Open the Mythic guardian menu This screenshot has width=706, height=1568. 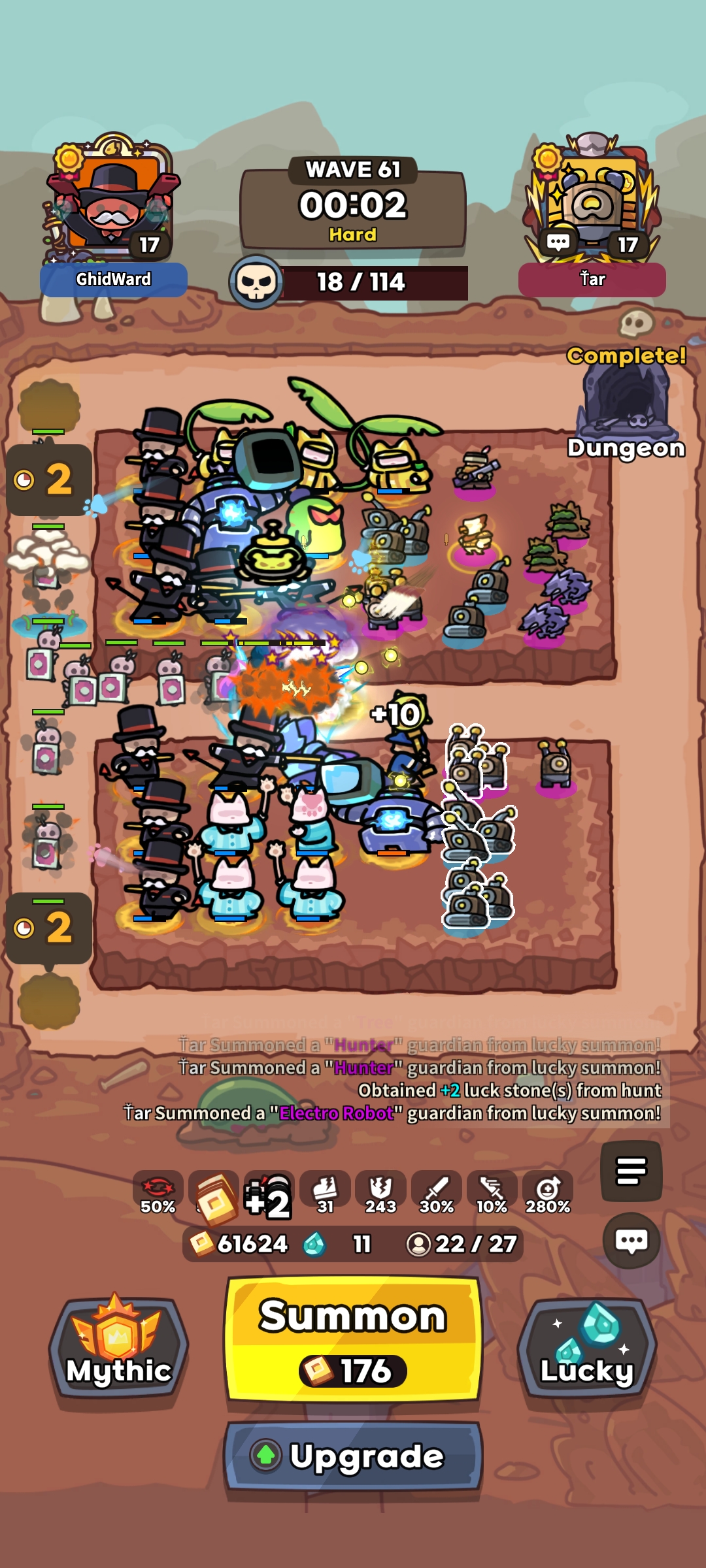coord(118,1347)
